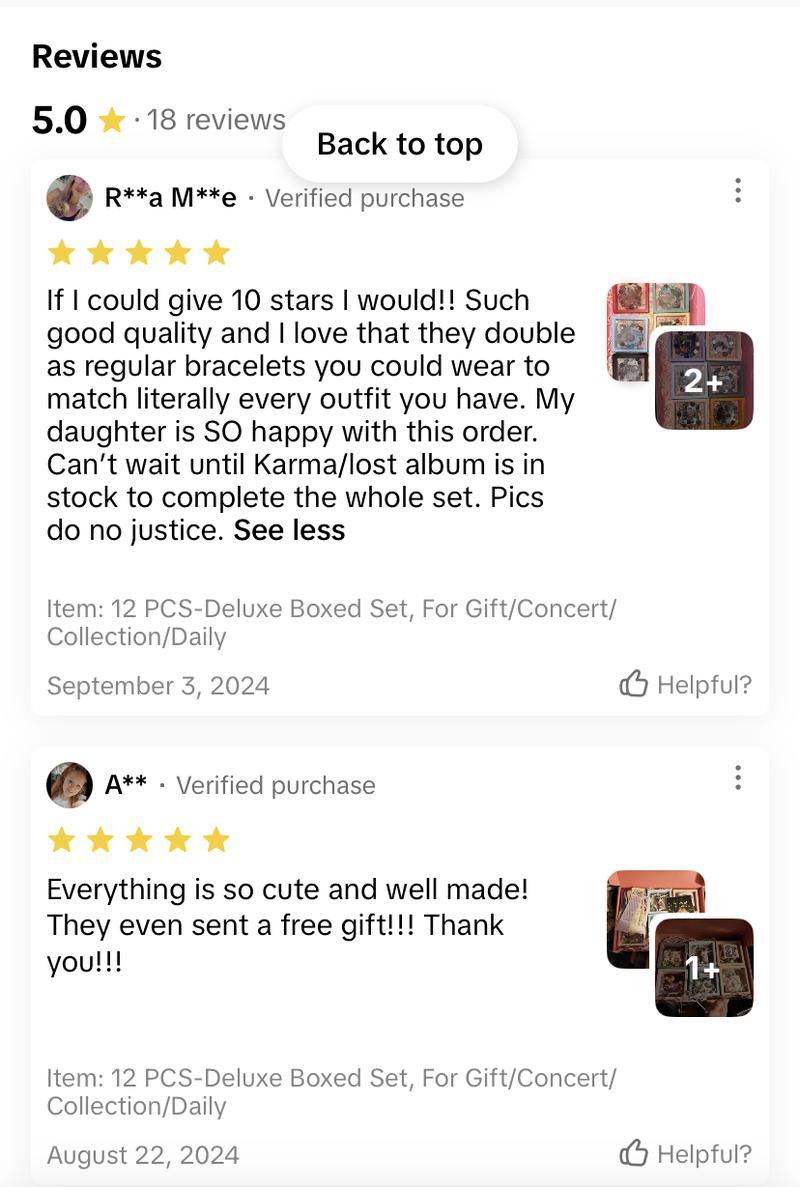Mark R**a M**e's September 3 review helpful
The image size is (800, 1187).
click(x=685, y=684)
